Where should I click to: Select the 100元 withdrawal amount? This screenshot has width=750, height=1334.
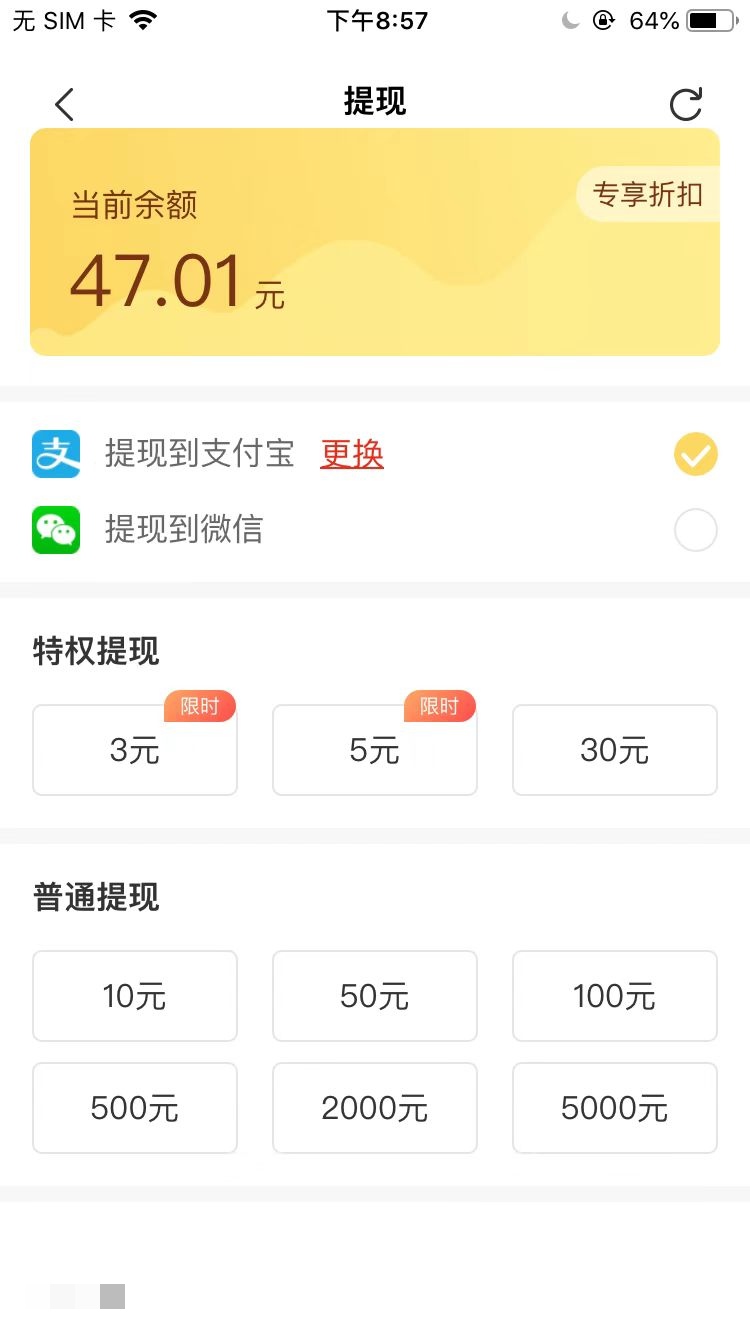click(x=615, y=996)
